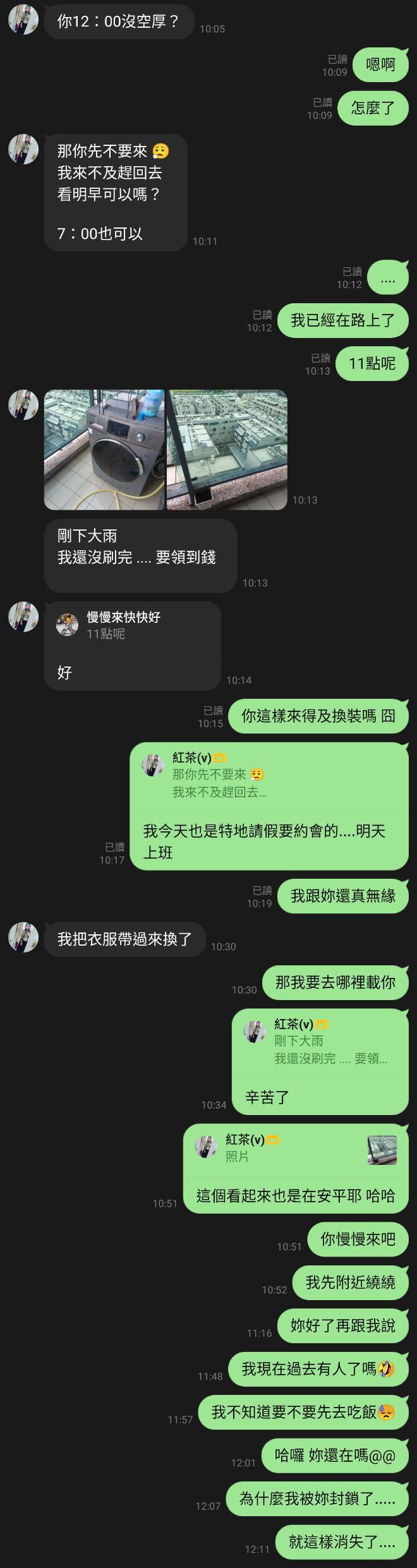This screenshot has width=417, height=1568.
Task: Open sender's avatar beside '我把衣服帶過來換了'
Action: point(23,938)
